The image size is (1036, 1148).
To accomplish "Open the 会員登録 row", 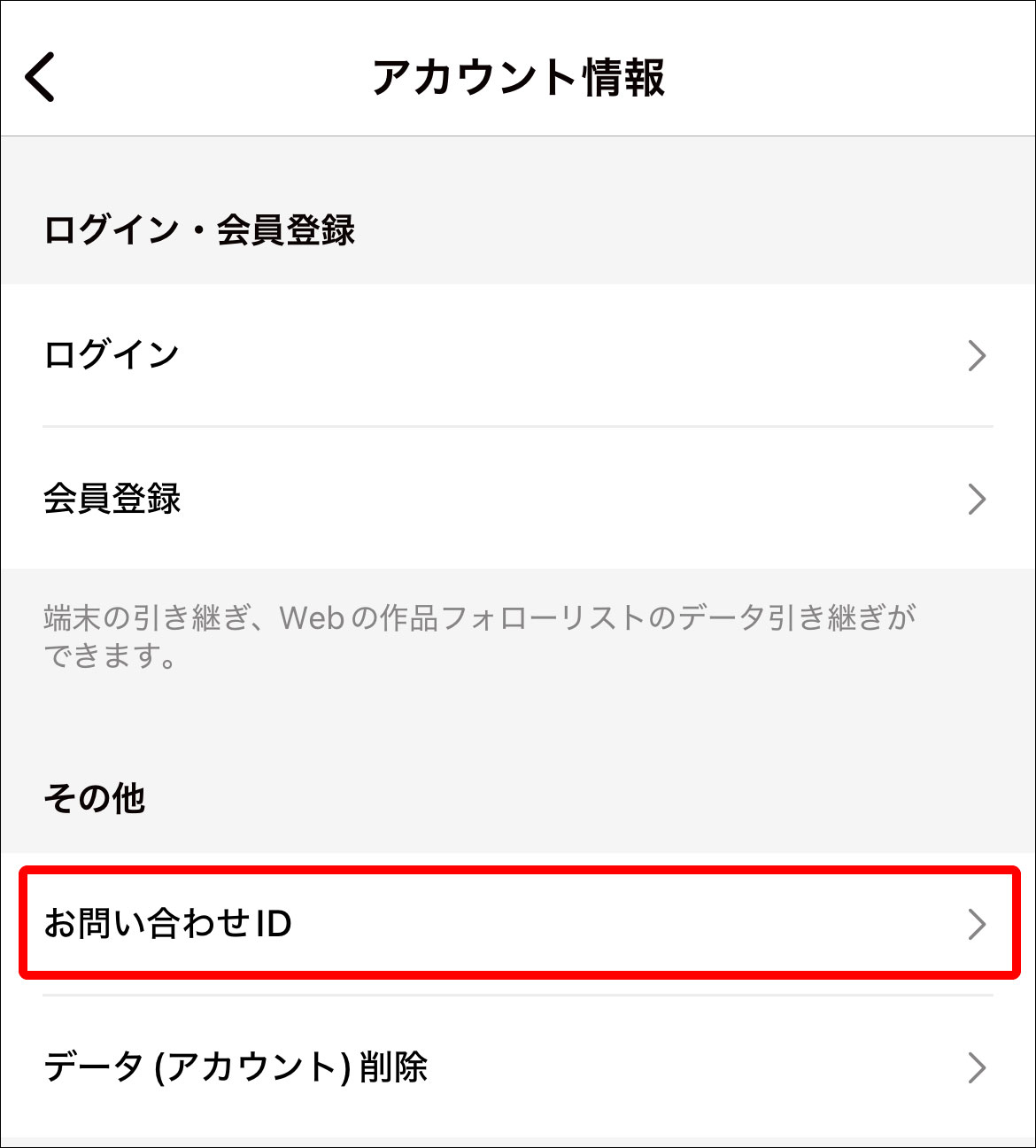I will [517, 499].
